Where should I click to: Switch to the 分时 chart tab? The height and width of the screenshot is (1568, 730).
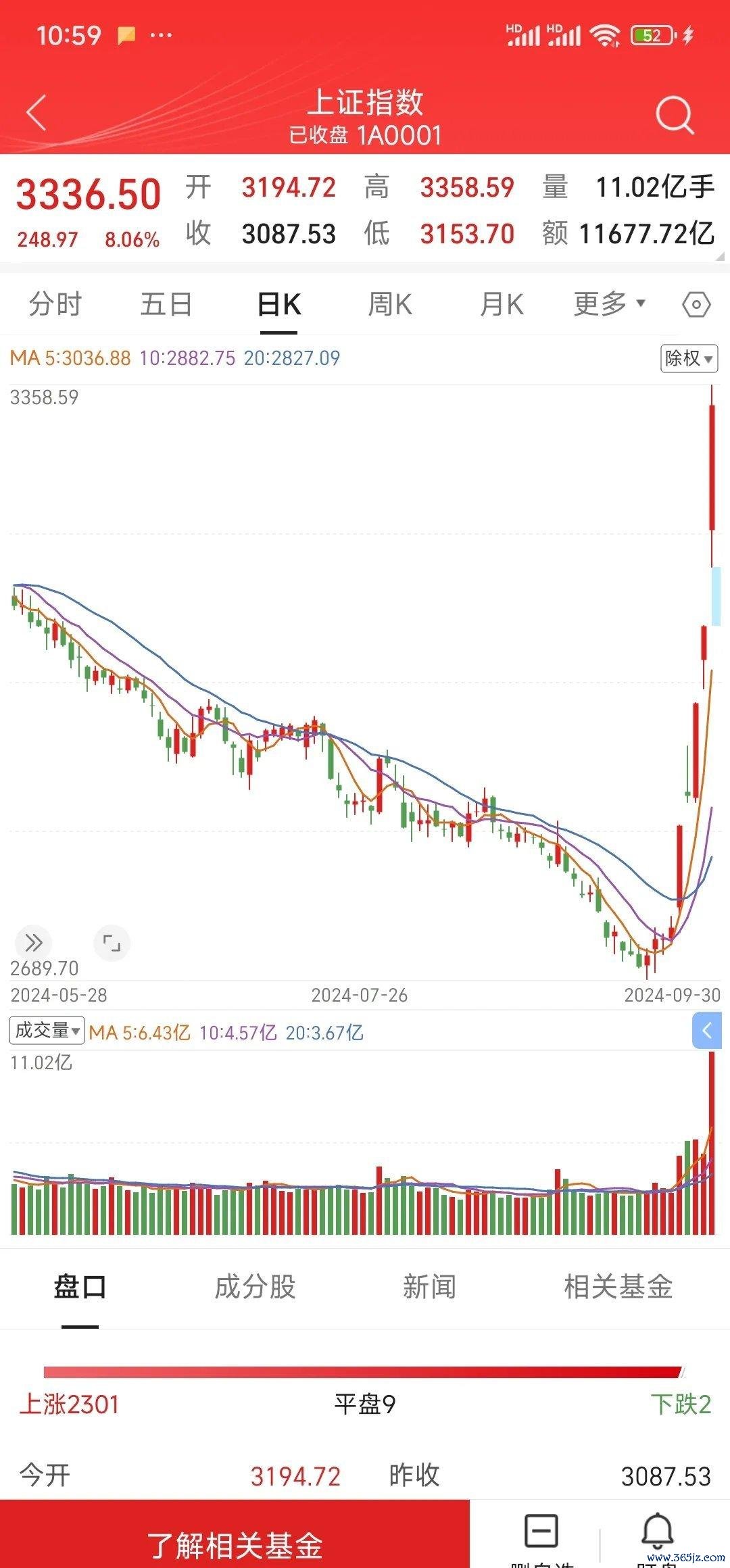pyautogui.click(x=55, y=304)
